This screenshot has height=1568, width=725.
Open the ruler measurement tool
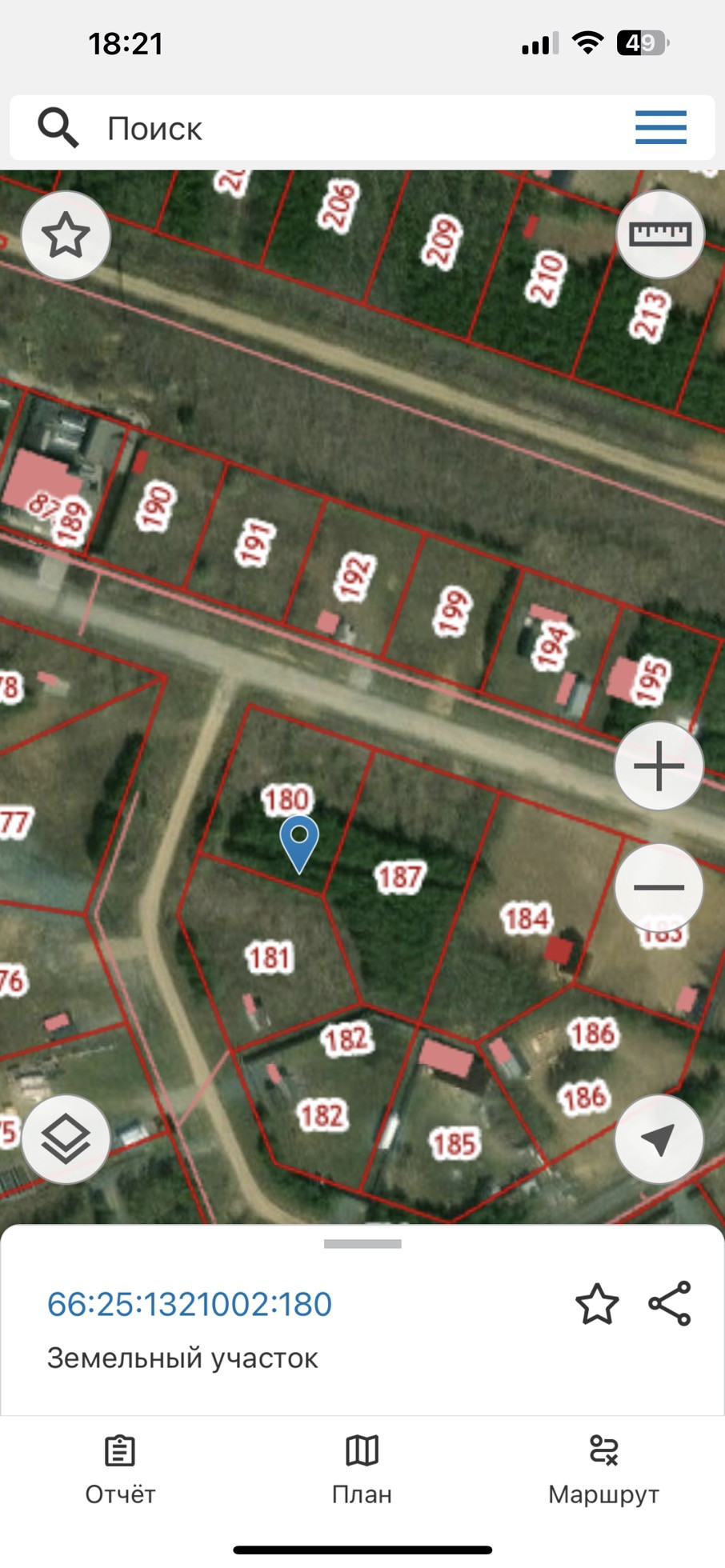659,234
